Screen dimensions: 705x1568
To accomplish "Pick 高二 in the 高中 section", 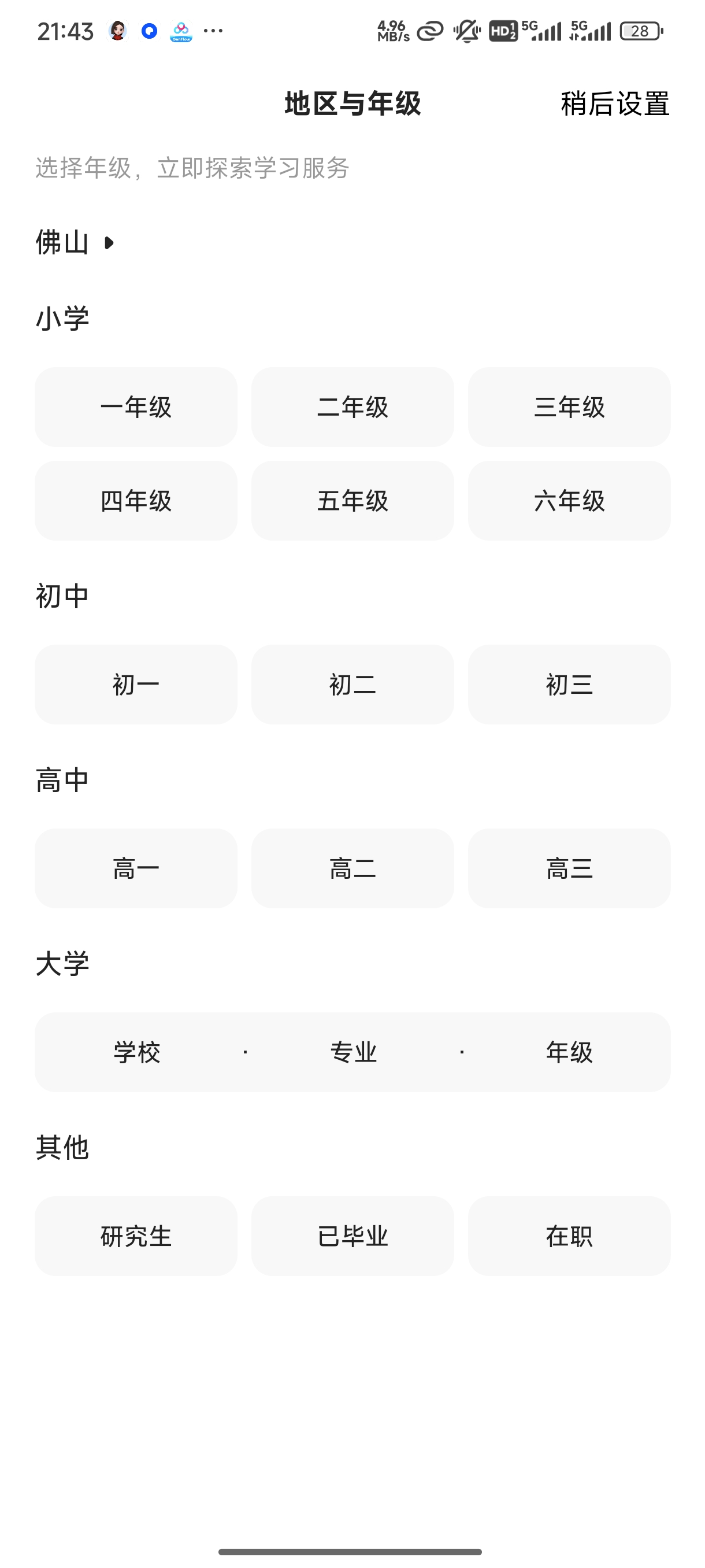I will (x=353, y=868).
